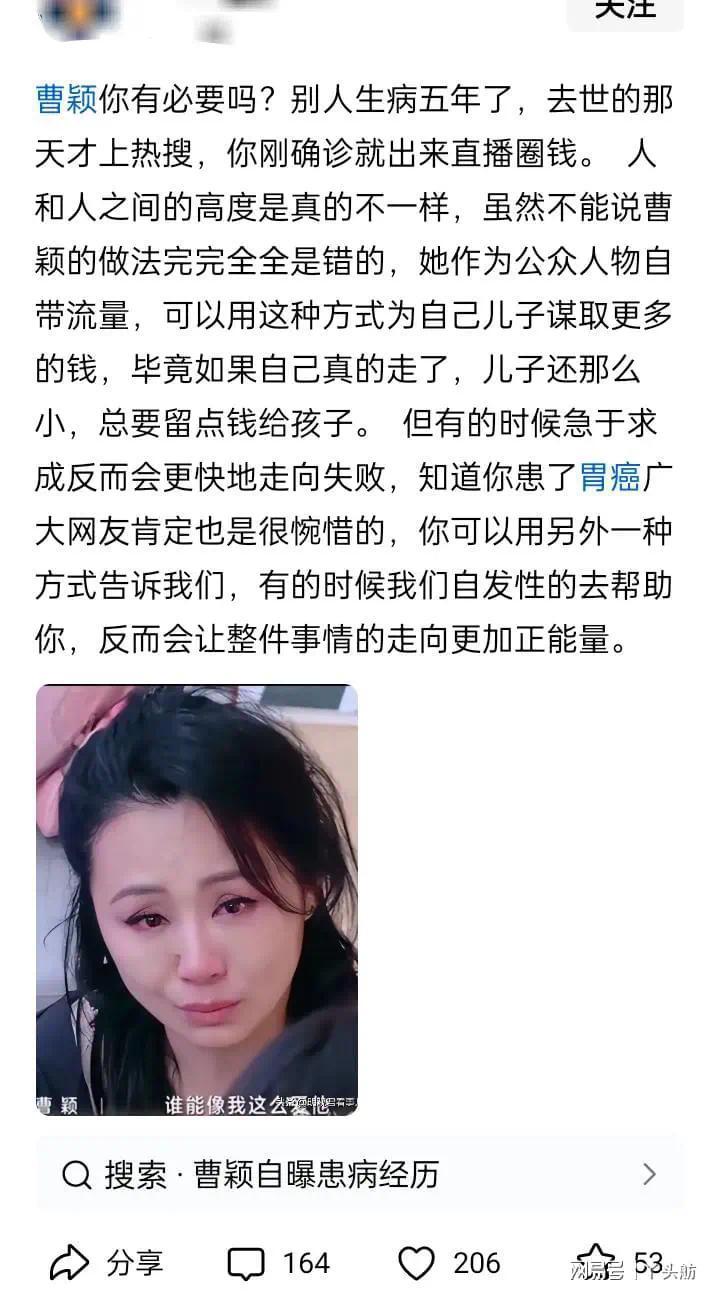Like the post with 206 likes
This screenshot has width=715, height=1291.
point(449,1263)
